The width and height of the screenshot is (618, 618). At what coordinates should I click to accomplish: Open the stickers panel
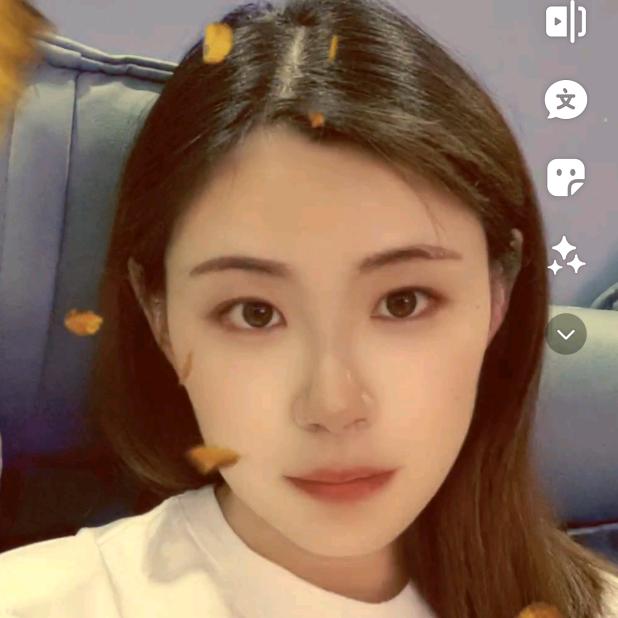[566, 178]
